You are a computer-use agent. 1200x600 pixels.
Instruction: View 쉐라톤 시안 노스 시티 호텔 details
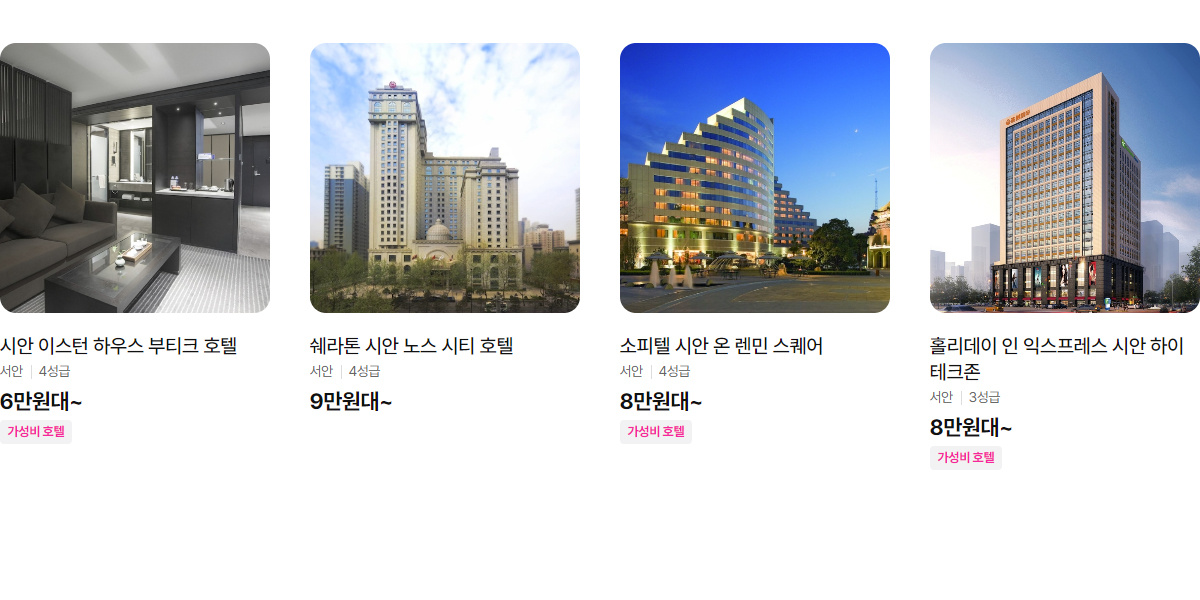point(444,178)
